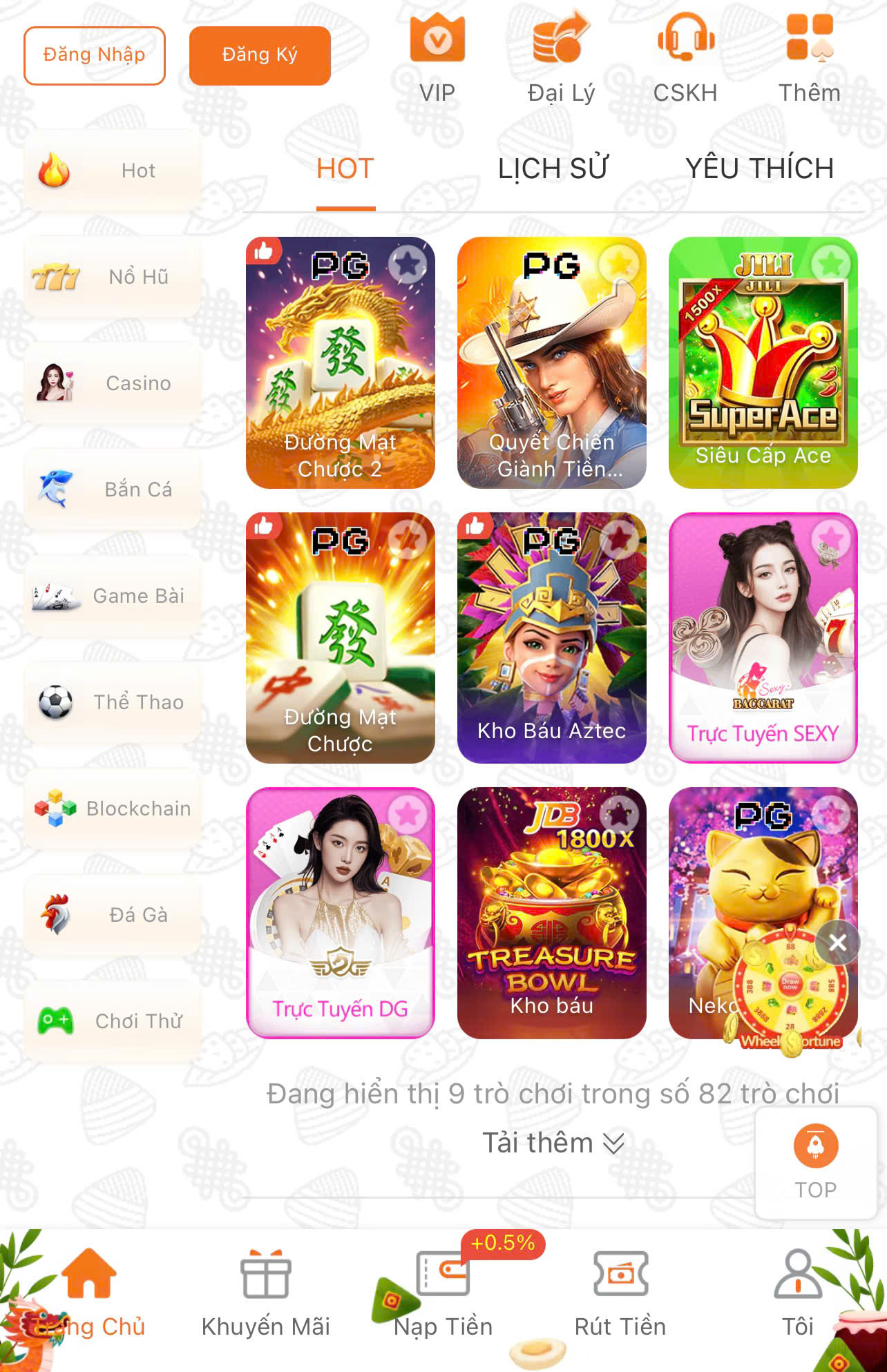
Task: Open Trực Tuyến DG live casino
Action: pos(340,912)
